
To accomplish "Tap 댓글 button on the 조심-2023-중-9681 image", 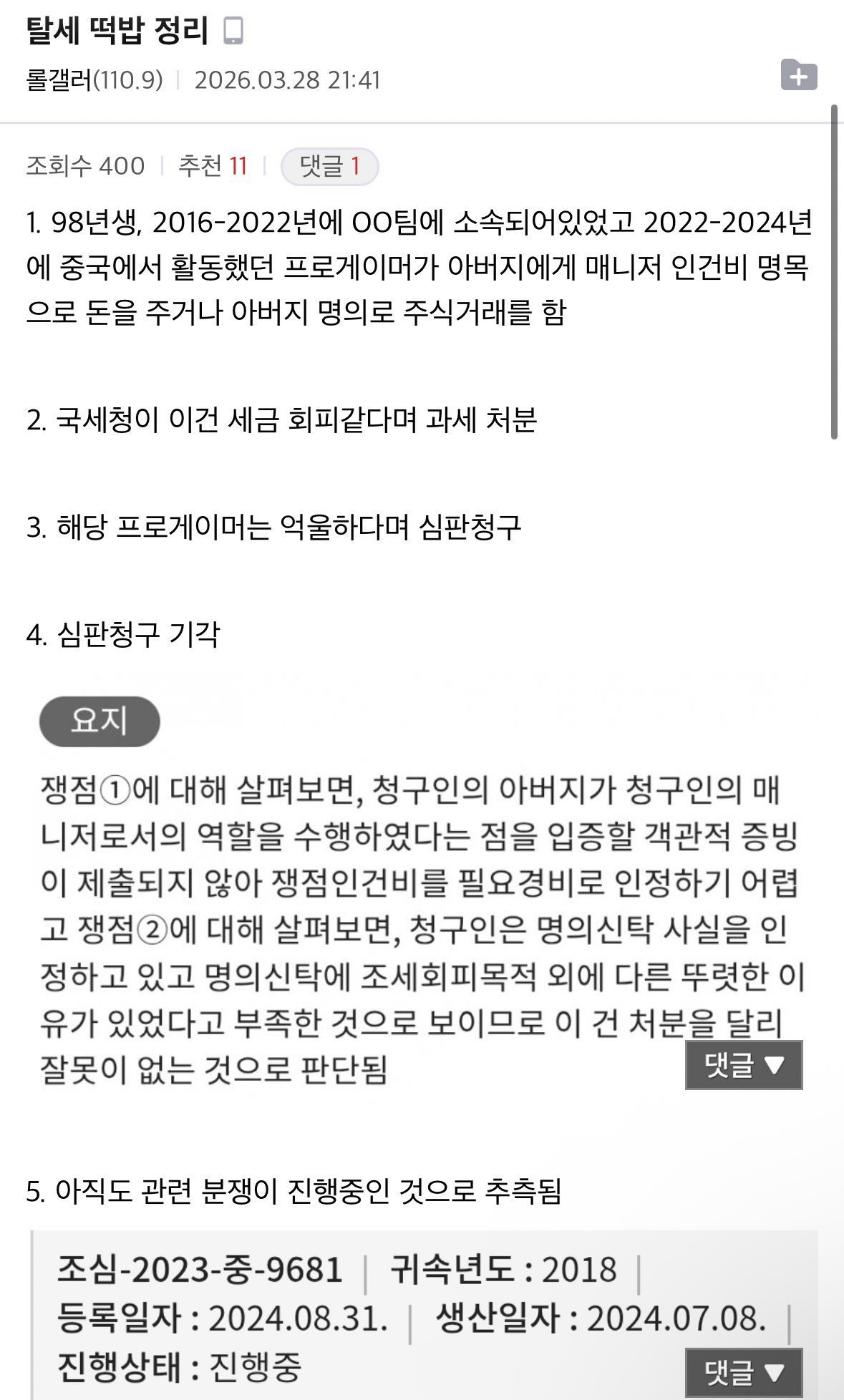I will pyautogui.click(x=743, y=1373).
